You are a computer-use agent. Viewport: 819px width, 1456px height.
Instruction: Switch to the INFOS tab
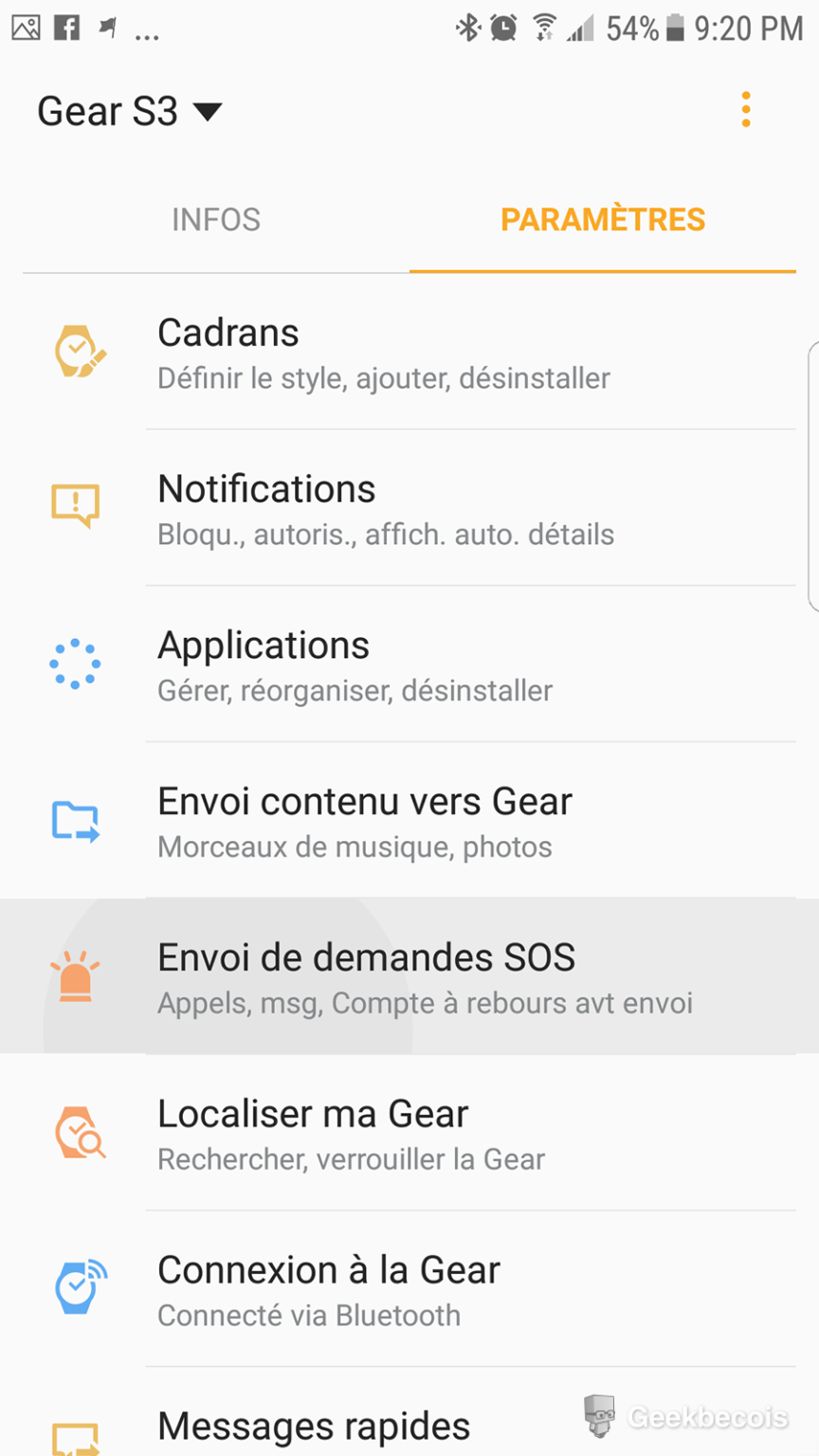[x=216, y=220]
